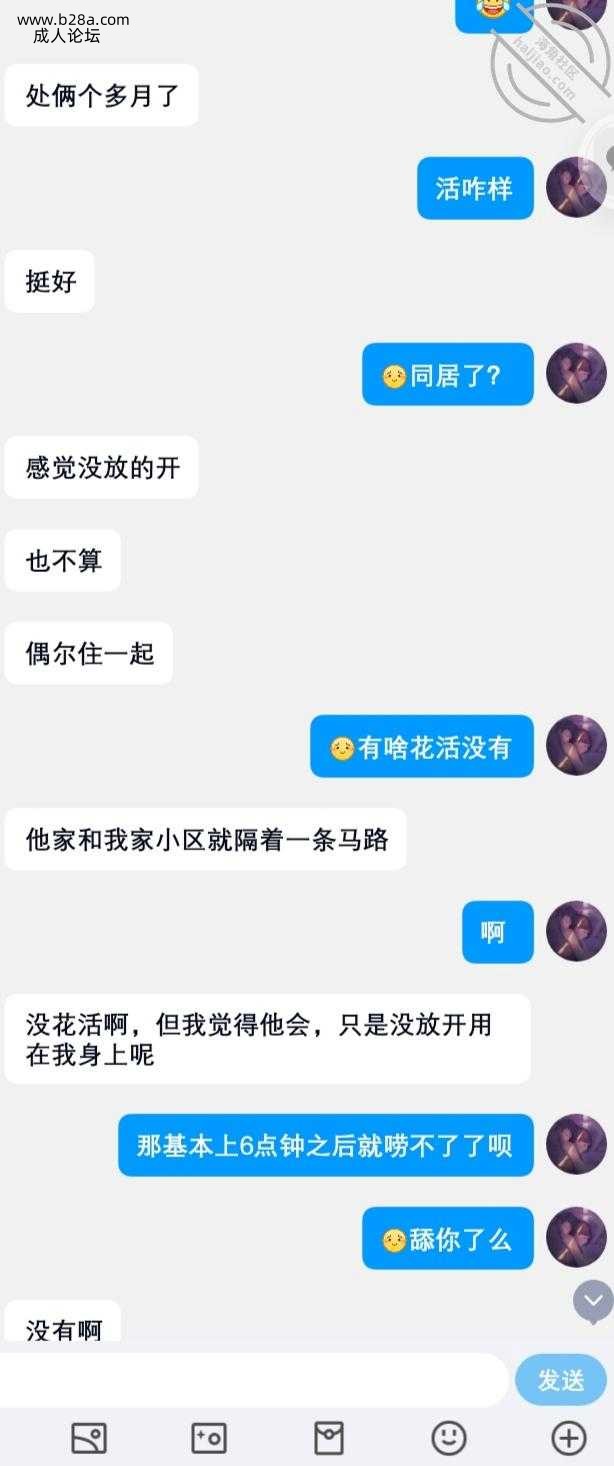Screen dimensions: 614x1466
Task: Open the image gallery picker icon
Action: [x=89, y=1439]
